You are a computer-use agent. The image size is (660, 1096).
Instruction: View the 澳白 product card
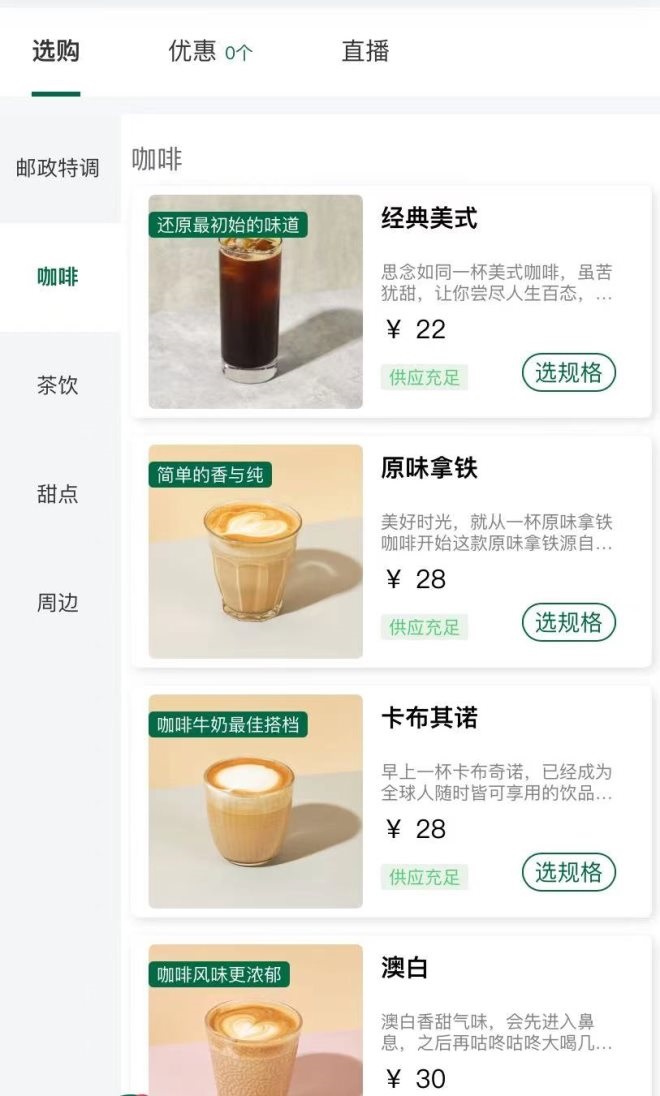(x=404, y=968)
